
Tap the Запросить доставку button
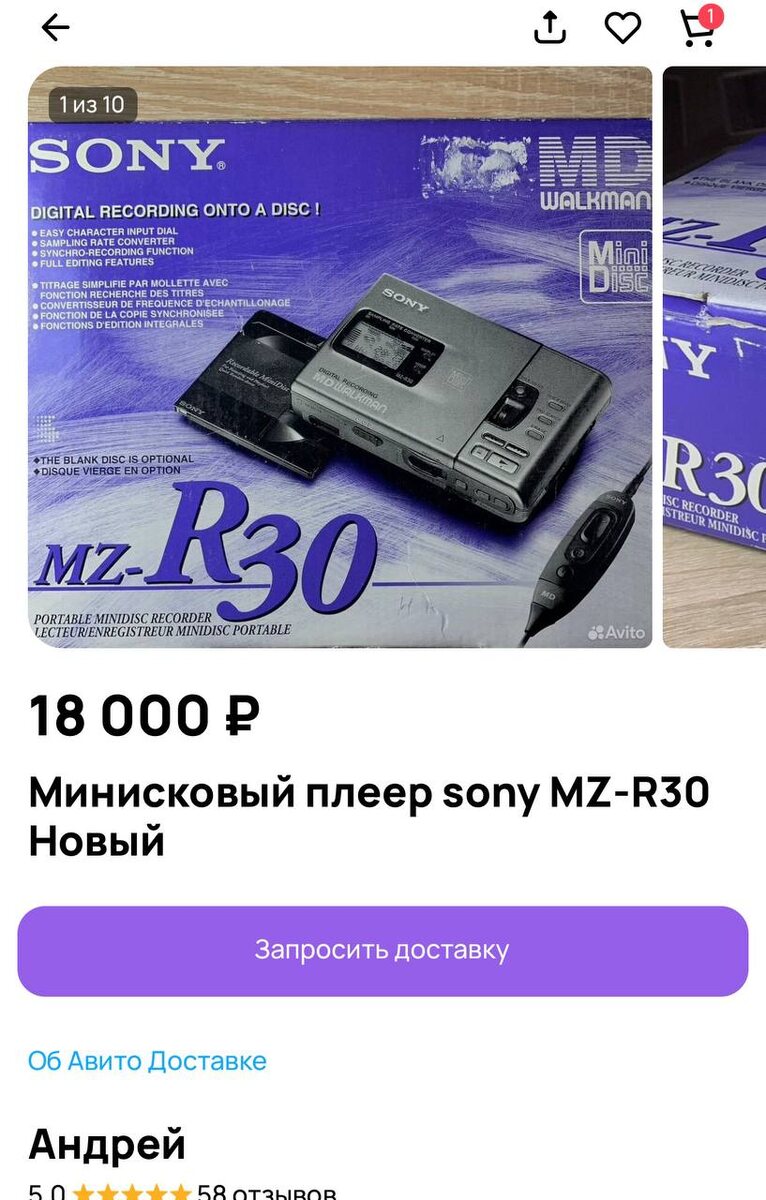[383, 951]
